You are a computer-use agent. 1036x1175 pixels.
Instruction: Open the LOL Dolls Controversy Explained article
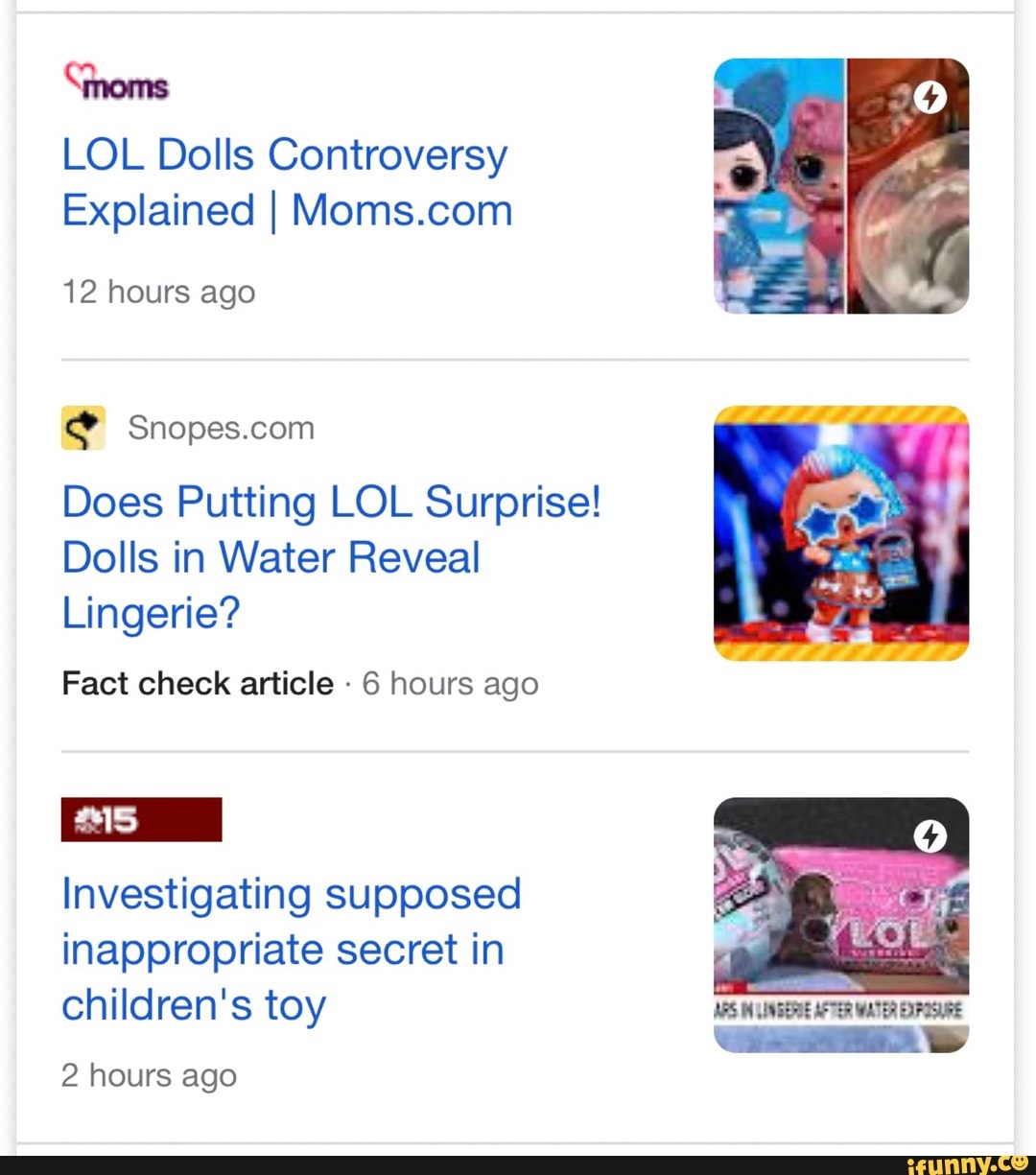click(285, 182)
